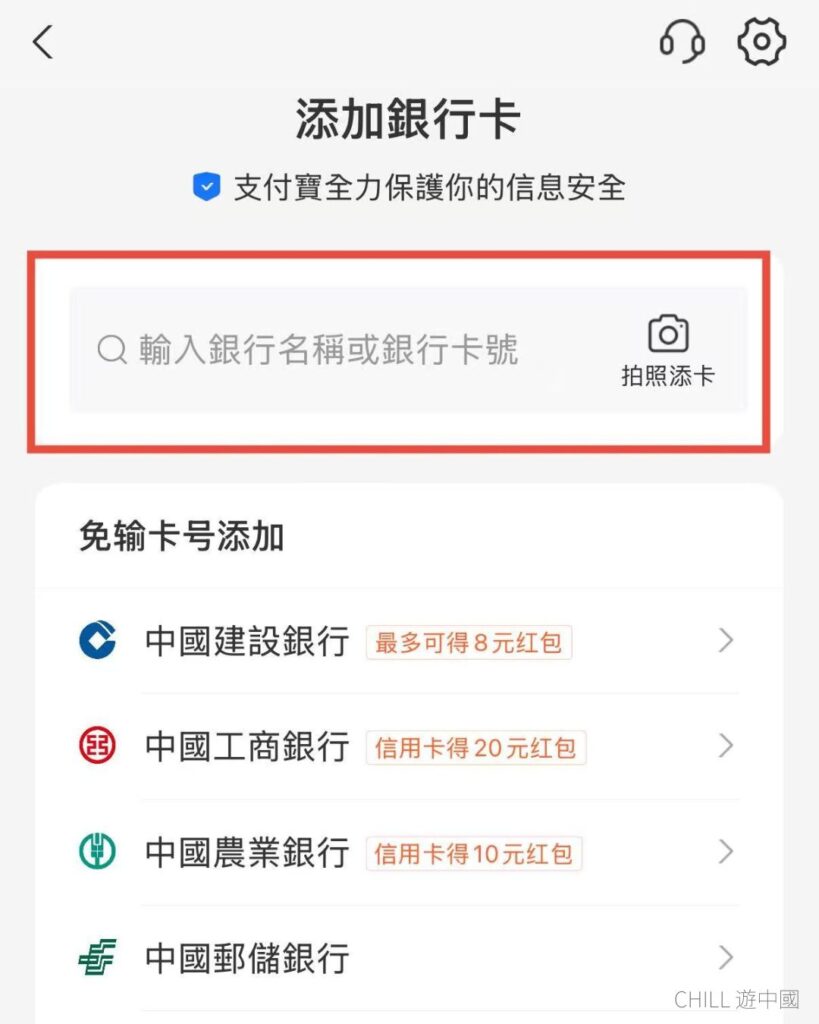Pick 中國郵儲銀行 as the bank

pyautogui.click(x=408, y=958)
